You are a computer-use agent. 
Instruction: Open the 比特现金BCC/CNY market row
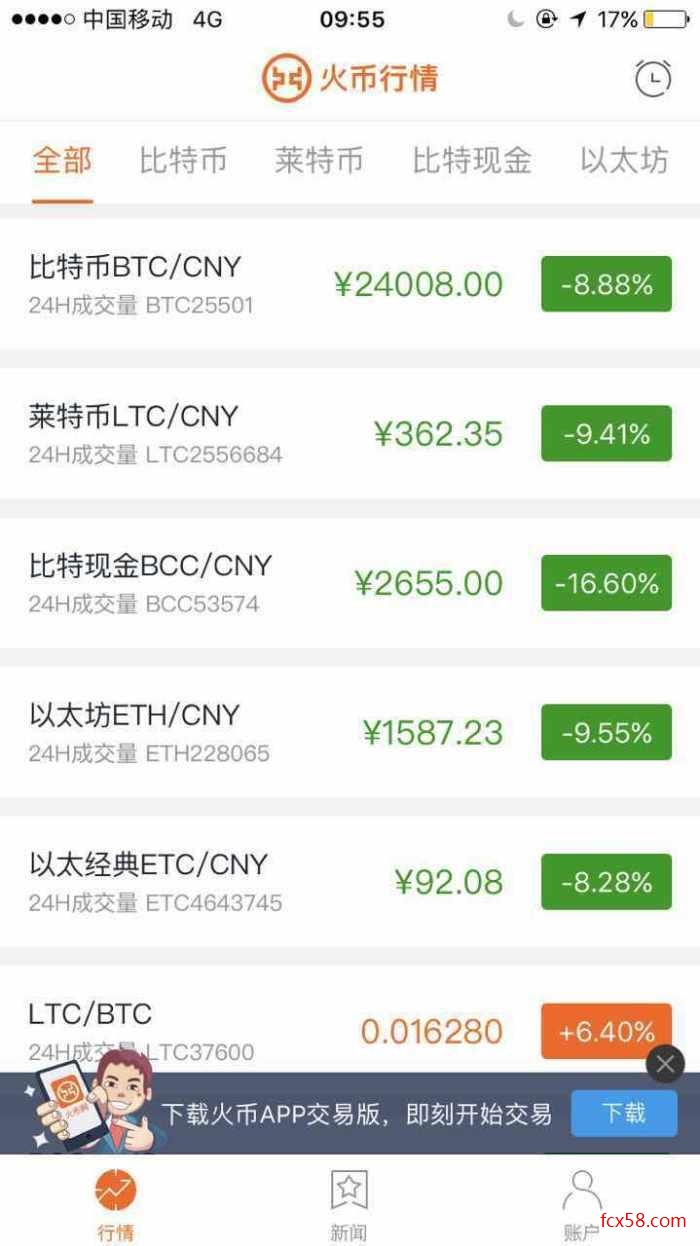tap(350, 583)
